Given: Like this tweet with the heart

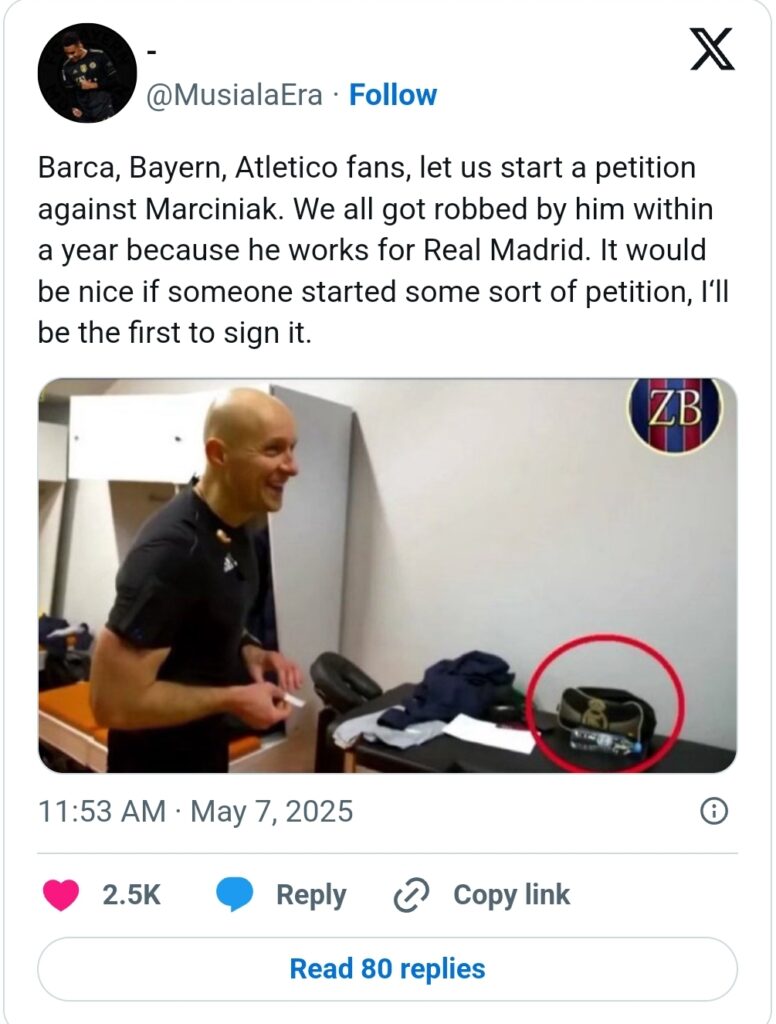Looking at the screenshot, I should point(61,894).
